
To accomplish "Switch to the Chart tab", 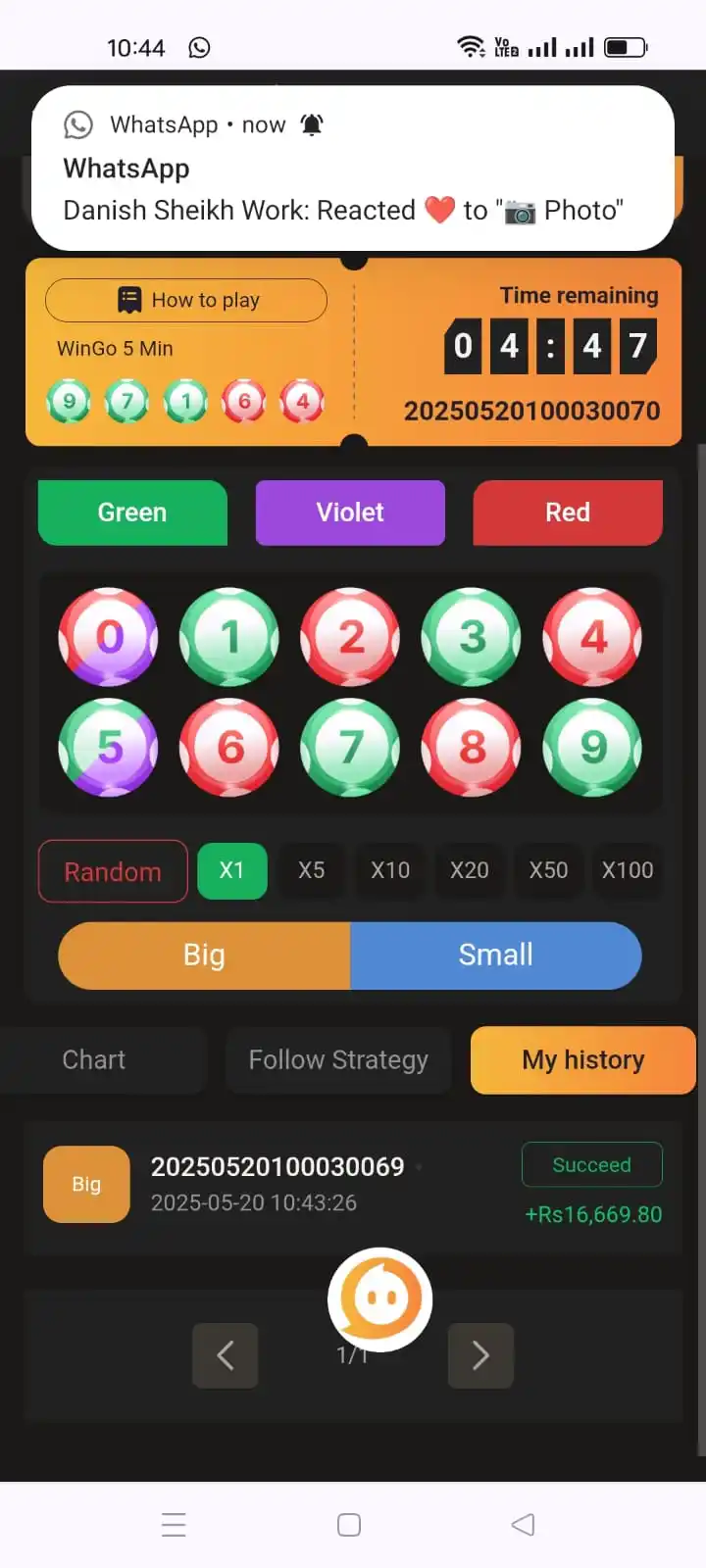I will pyautogui.click(x=94, y=1060).
